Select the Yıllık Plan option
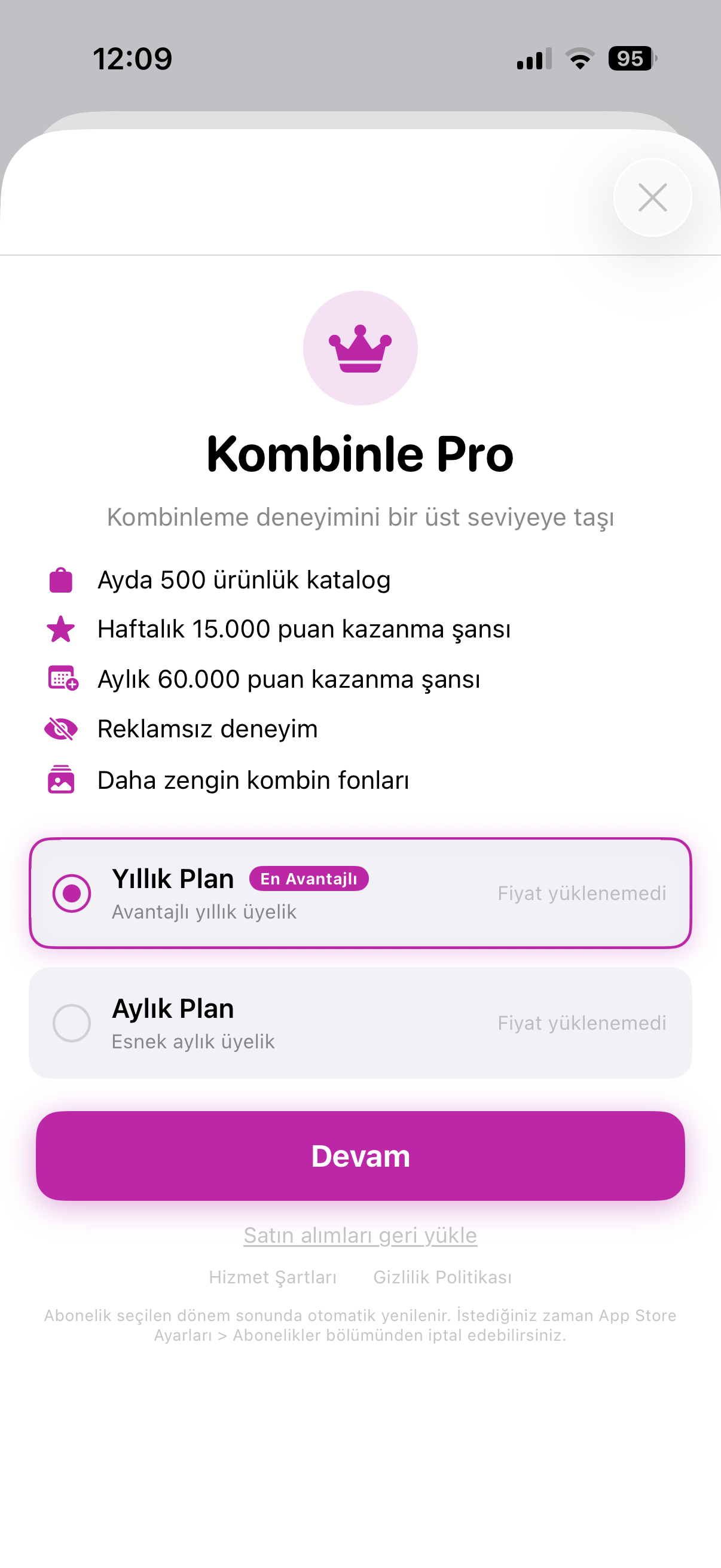 pos(359,892)
